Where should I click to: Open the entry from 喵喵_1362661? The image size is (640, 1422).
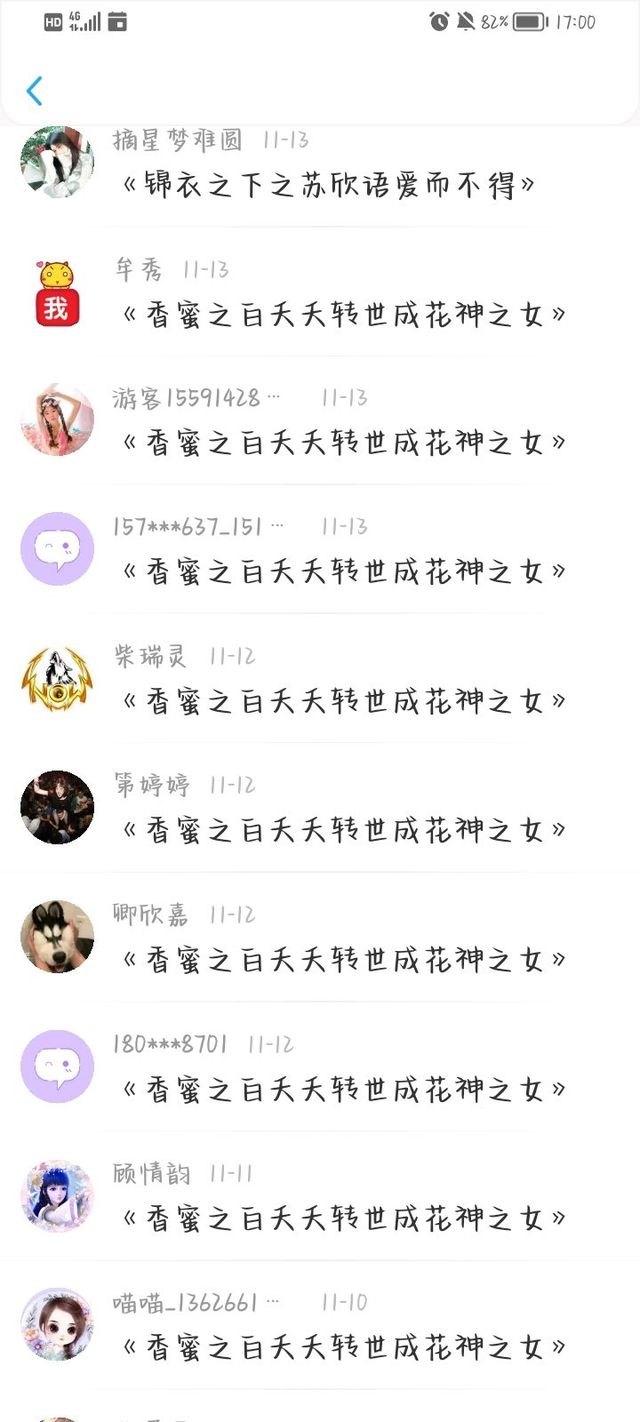coord(320,1325)
